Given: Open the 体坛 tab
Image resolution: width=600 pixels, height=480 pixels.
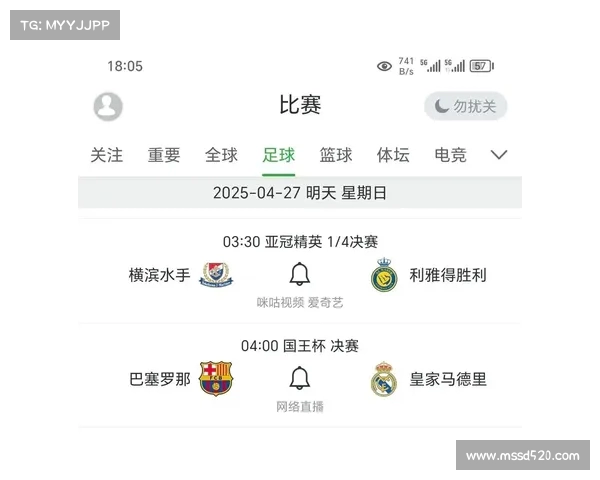Looking at the screenshot, I should [x=393, y=155].
